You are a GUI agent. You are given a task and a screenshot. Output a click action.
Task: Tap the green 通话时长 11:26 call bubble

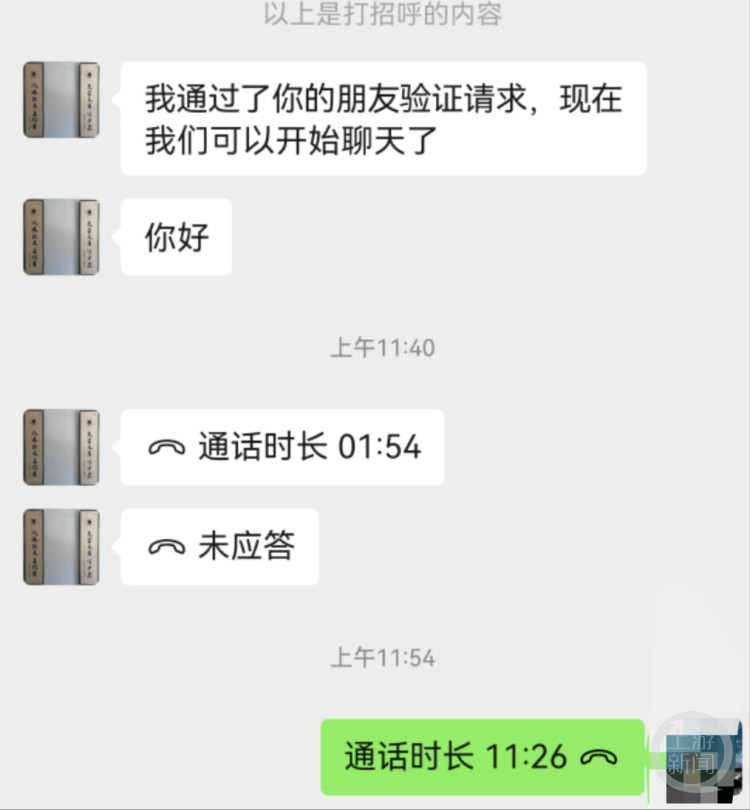pos(482,757)
